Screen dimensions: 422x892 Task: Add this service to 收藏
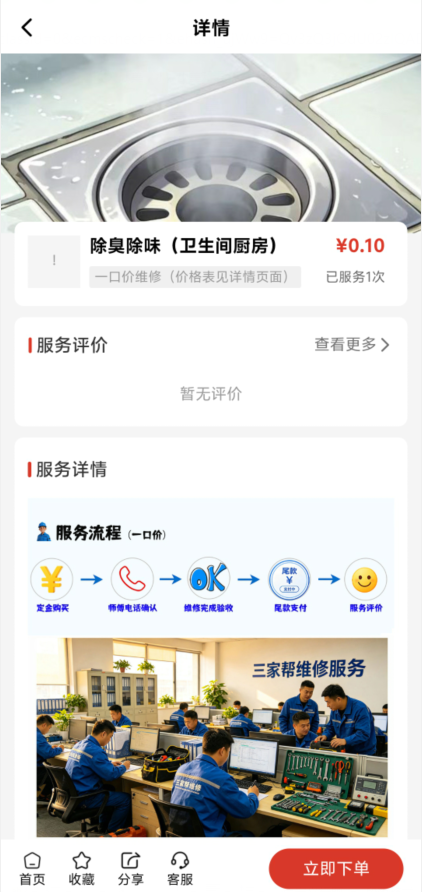[x=82, y=868]
